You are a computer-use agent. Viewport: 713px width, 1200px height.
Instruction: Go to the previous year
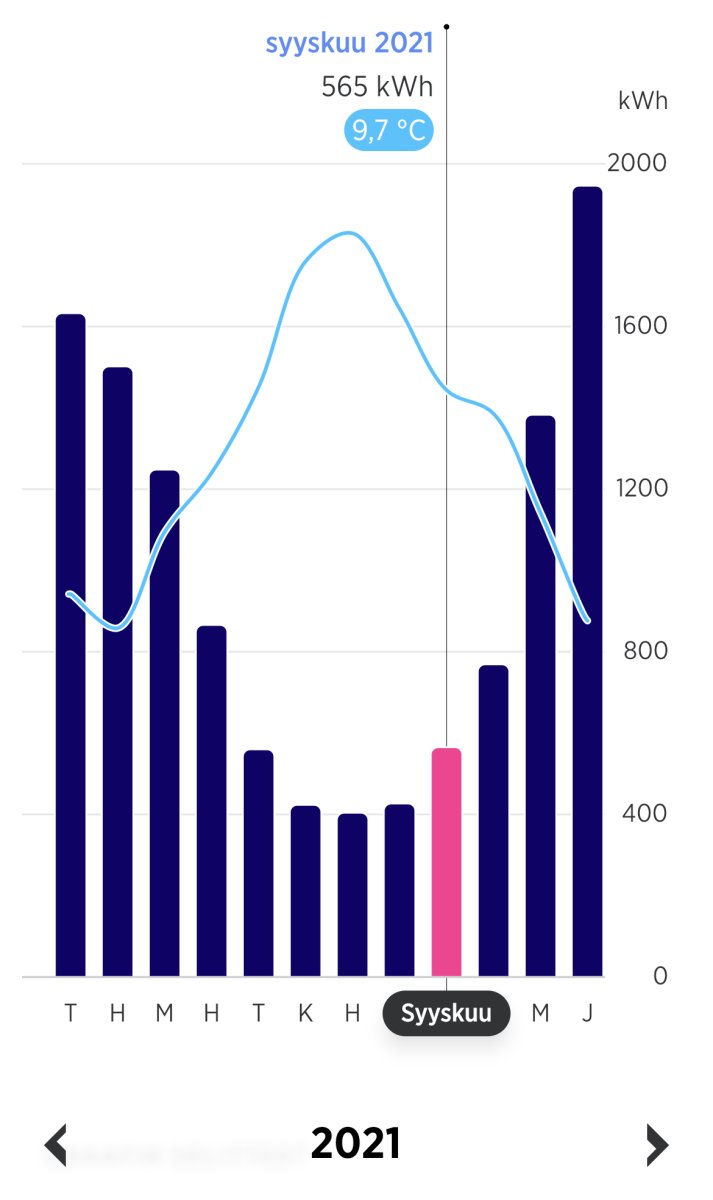click(x=57, y=1144)
